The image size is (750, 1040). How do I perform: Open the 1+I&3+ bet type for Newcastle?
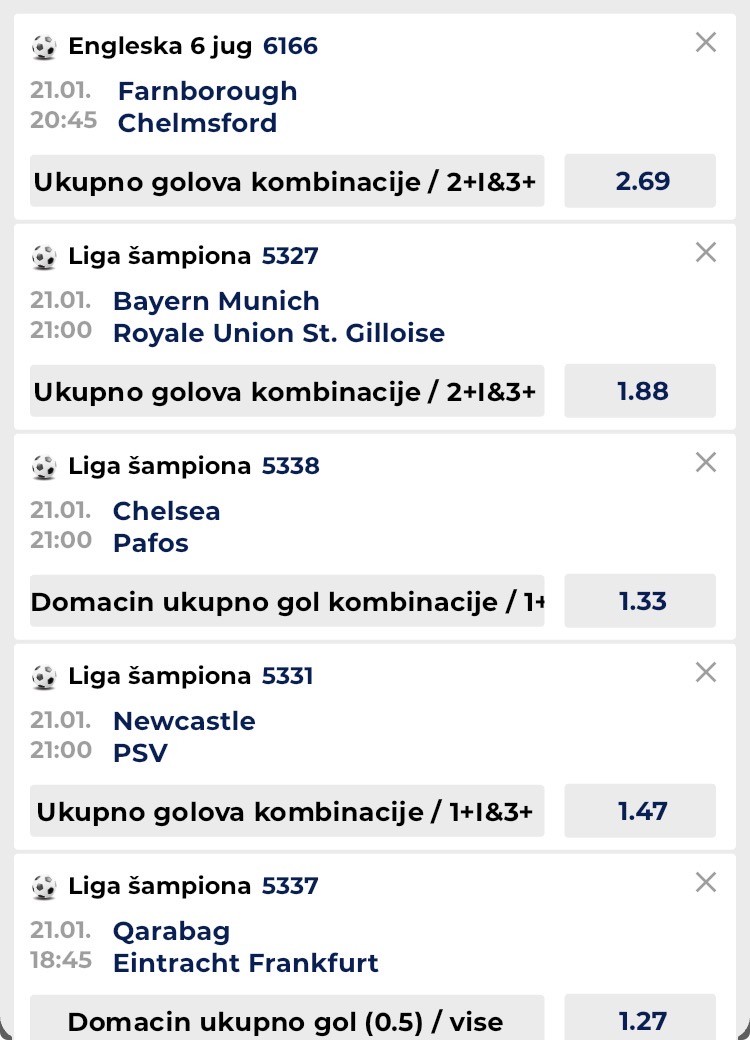(x=287, y=811)
